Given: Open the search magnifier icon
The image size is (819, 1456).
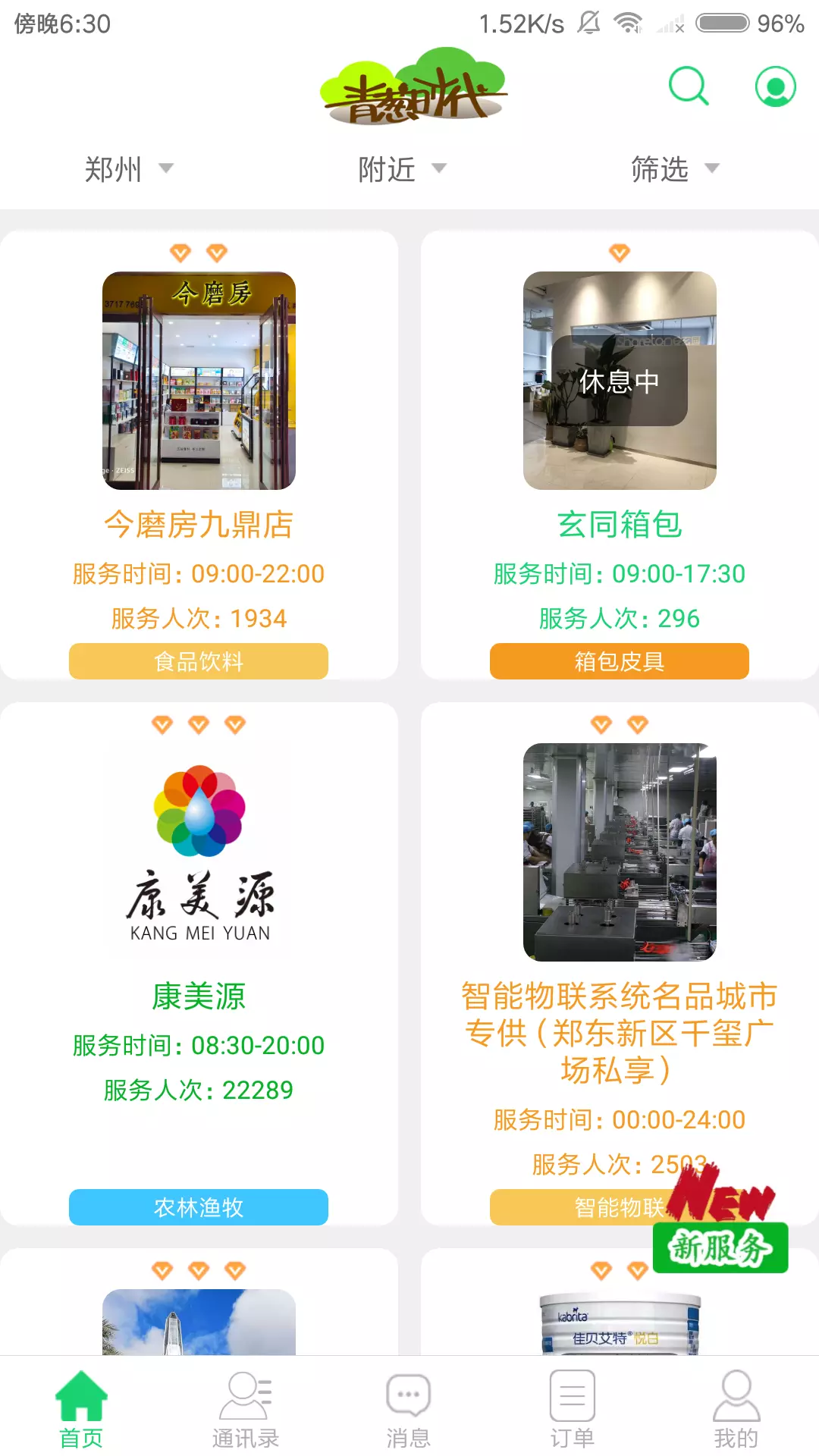Looking at the screenshot, I should pyautogui.click(x=689, y=86).
